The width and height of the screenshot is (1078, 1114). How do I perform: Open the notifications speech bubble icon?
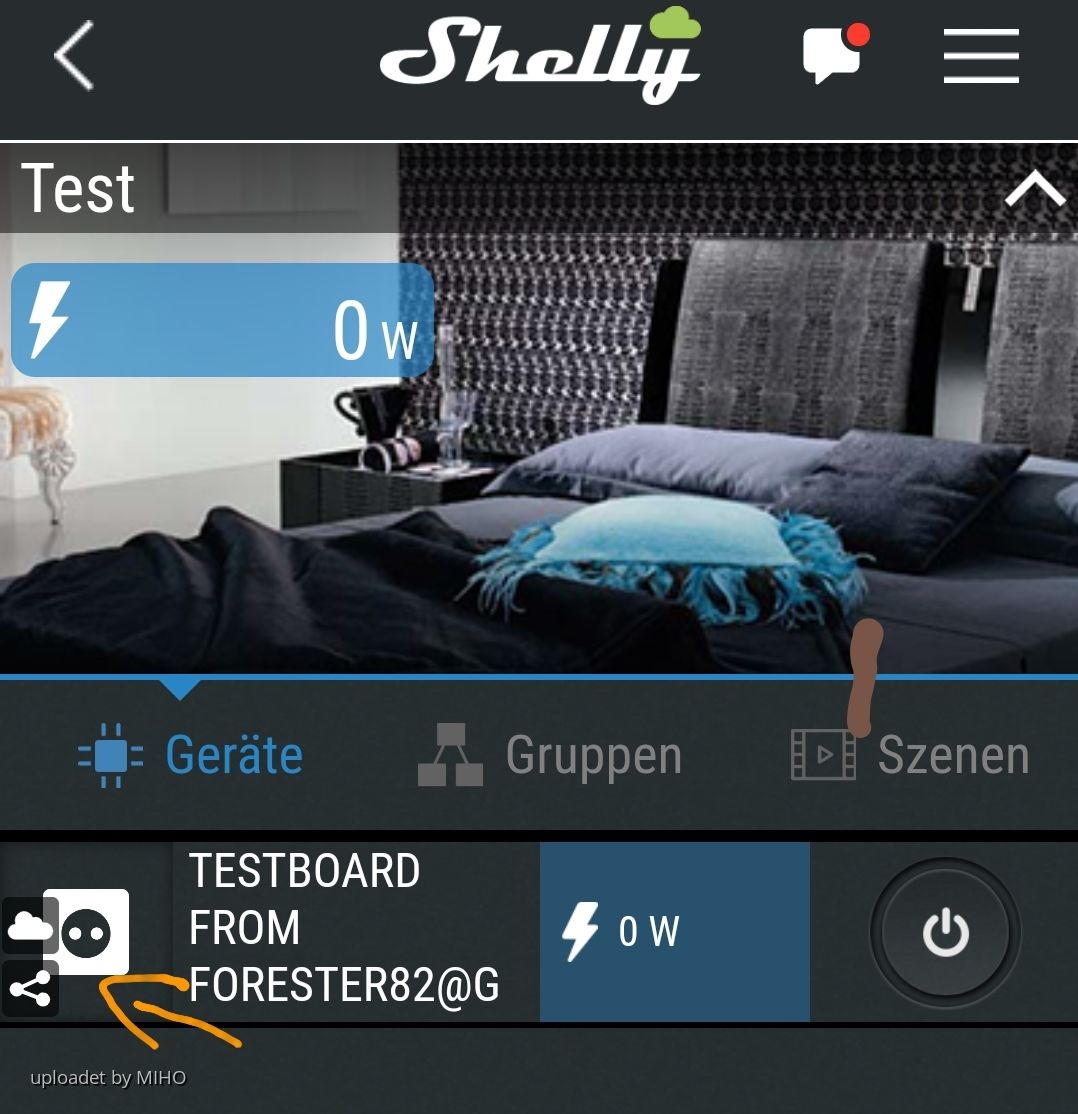point(834,54)
